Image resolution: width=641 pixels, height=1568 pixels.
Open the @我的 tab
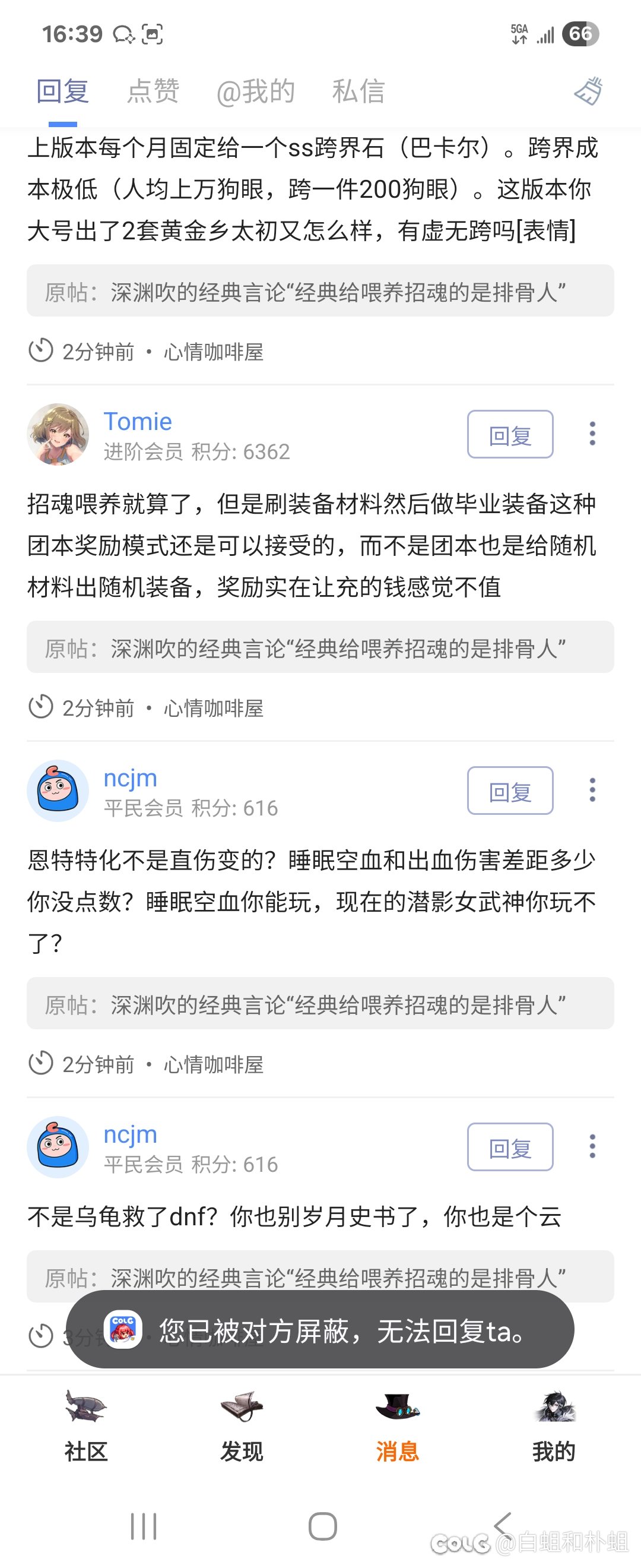click(x=255, y=92)
